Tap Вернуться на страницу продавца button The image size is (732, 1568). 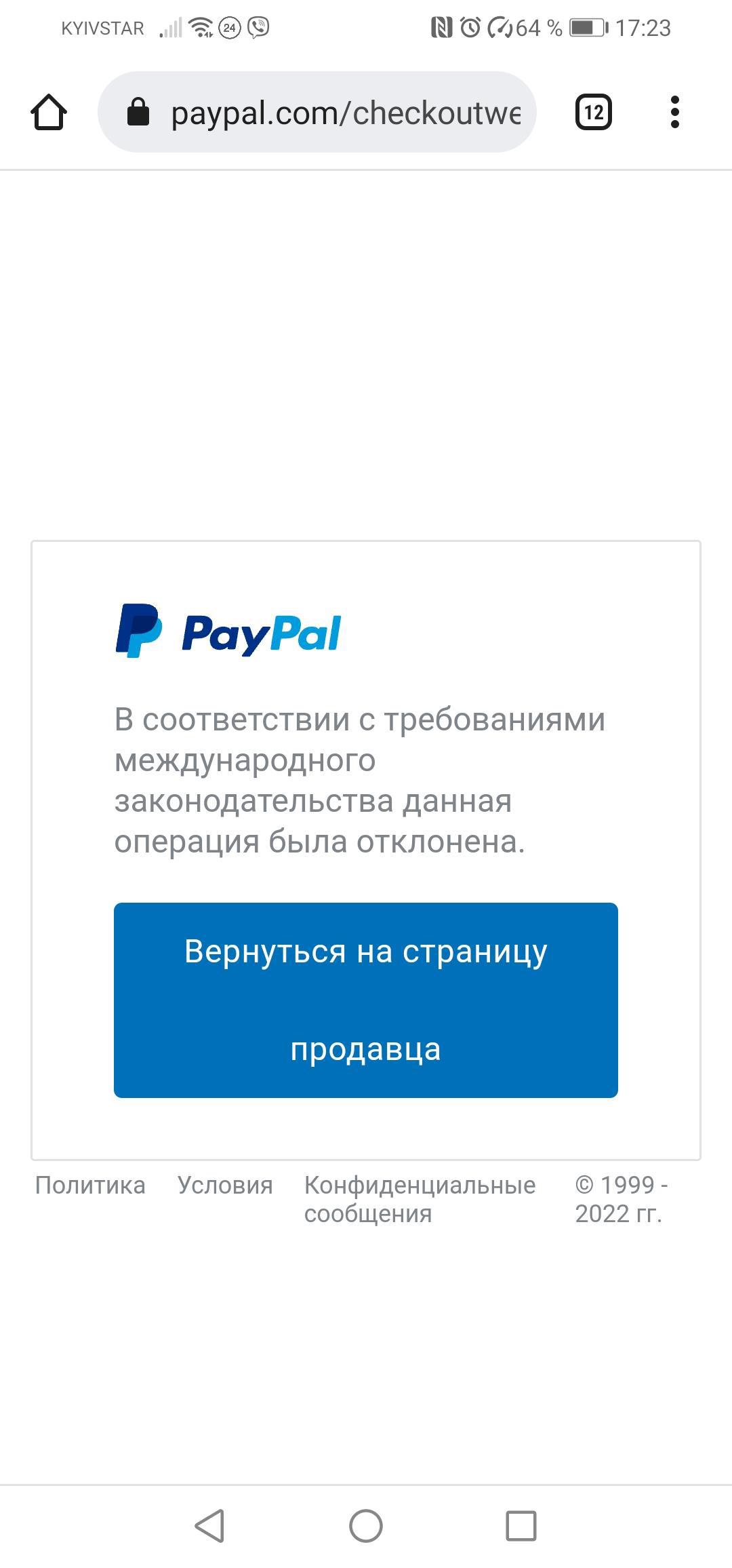[366, 1000]
